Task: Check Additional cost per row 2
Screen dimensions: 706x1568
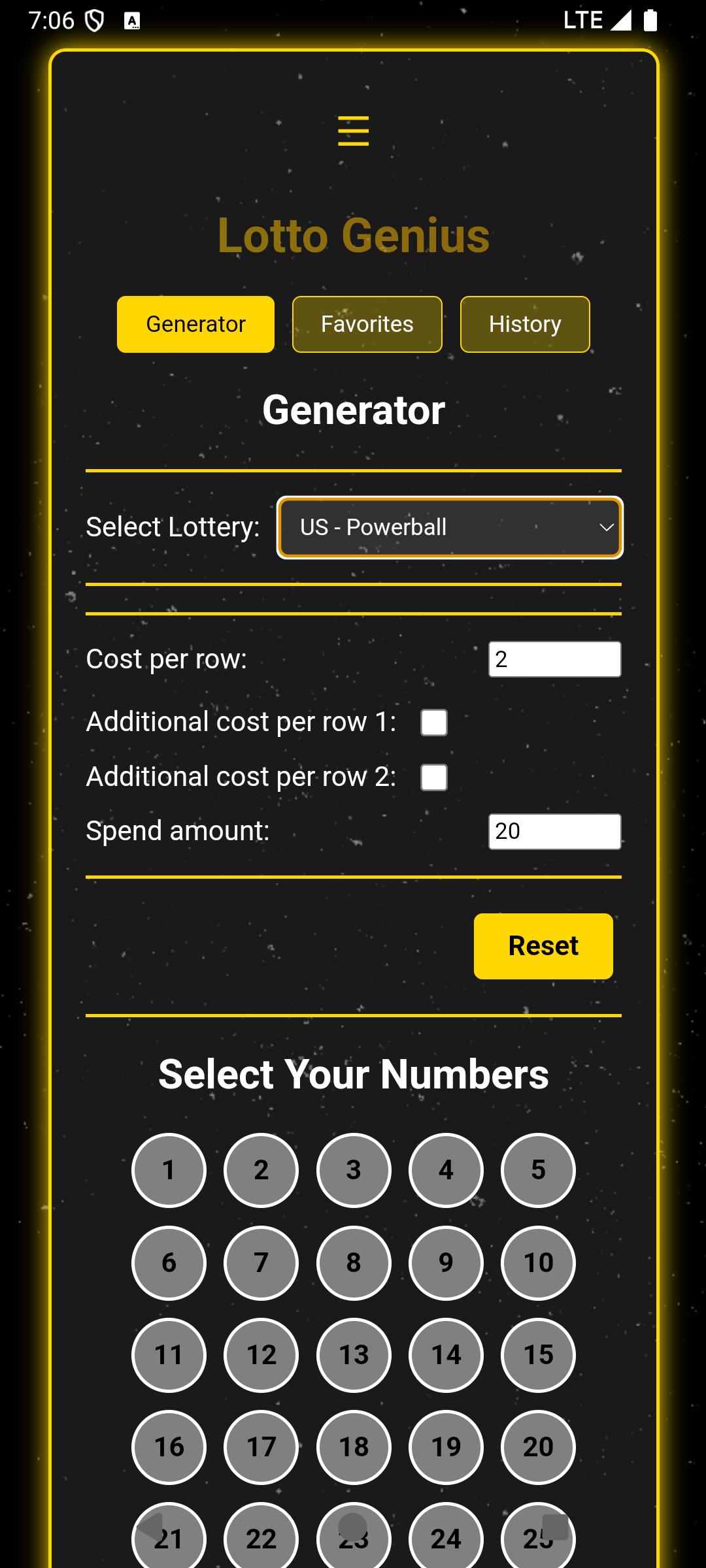Action: [434, 777]
